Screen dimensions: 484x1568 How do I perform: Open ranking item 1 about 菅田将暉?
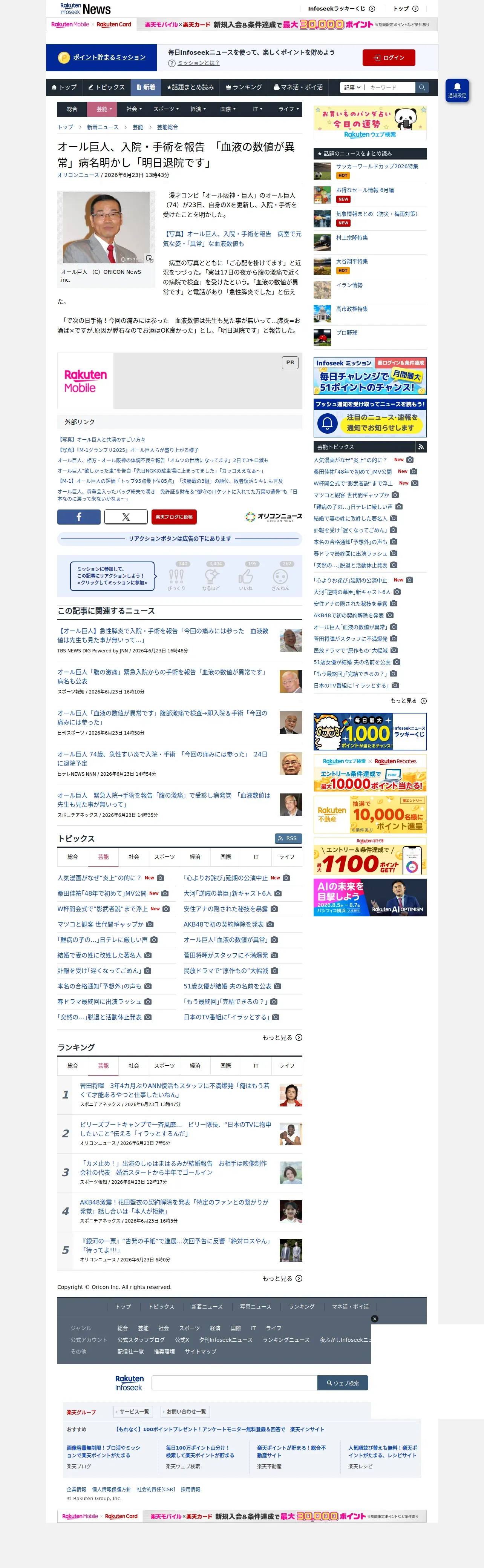click(175, 1089)
